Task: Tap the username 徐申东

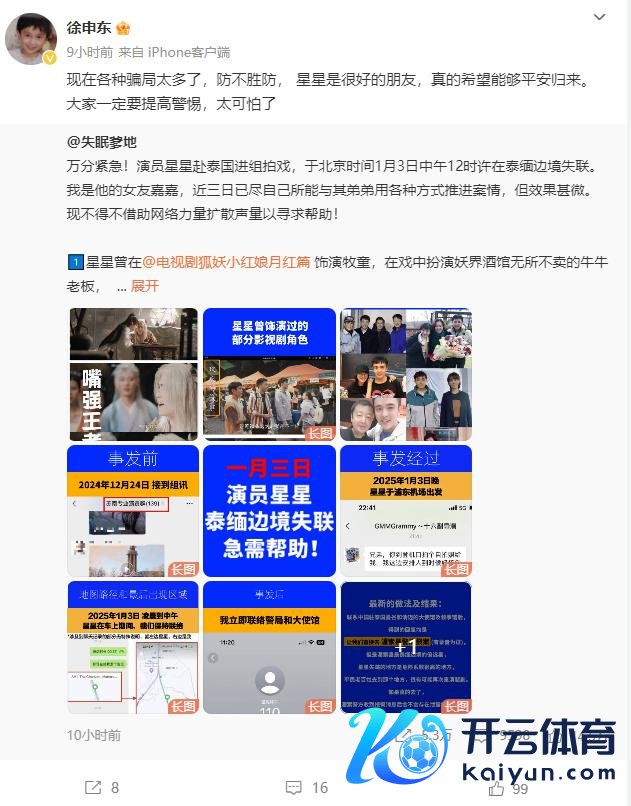Action: tap(86, 28)
